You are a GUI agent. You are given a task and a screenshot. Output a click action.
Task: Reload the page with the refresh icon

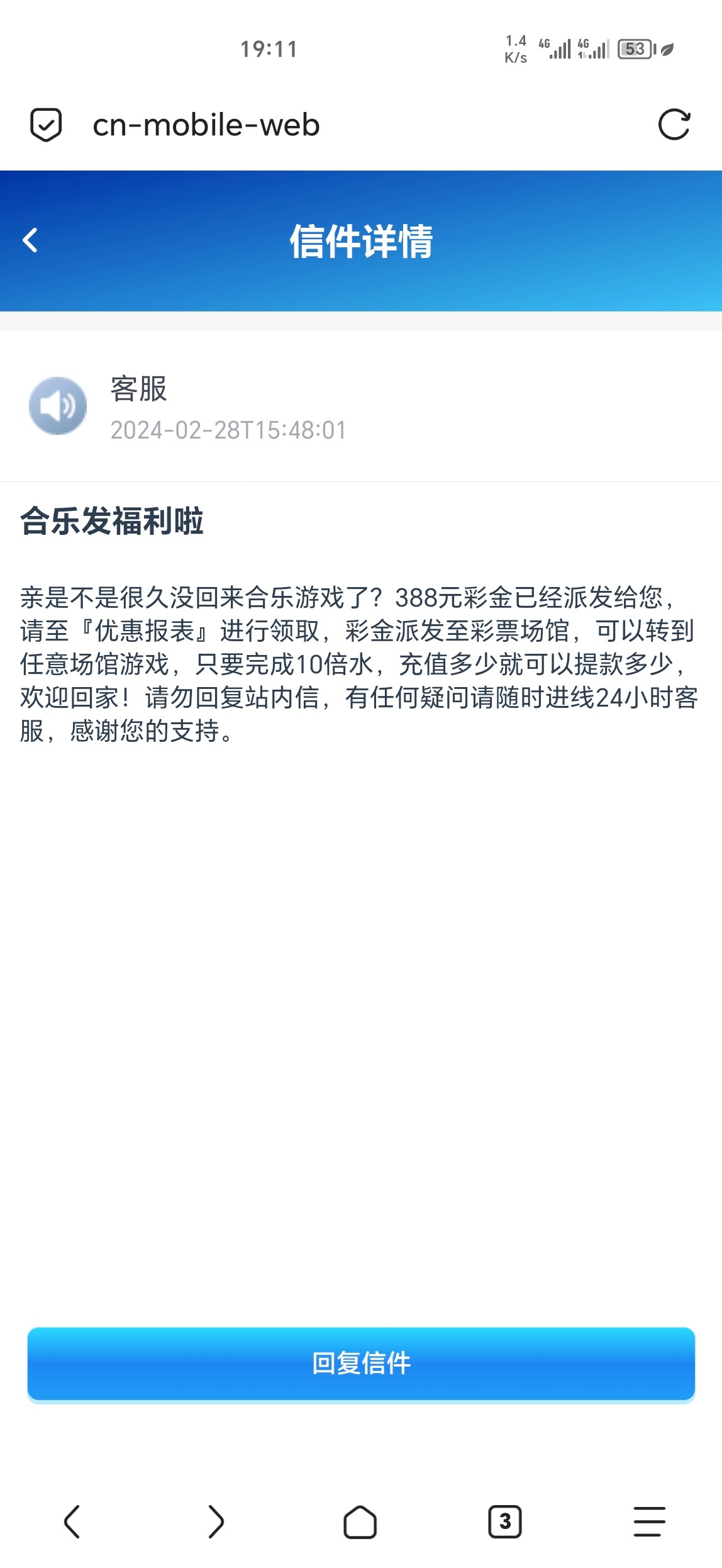click(674, 125)
